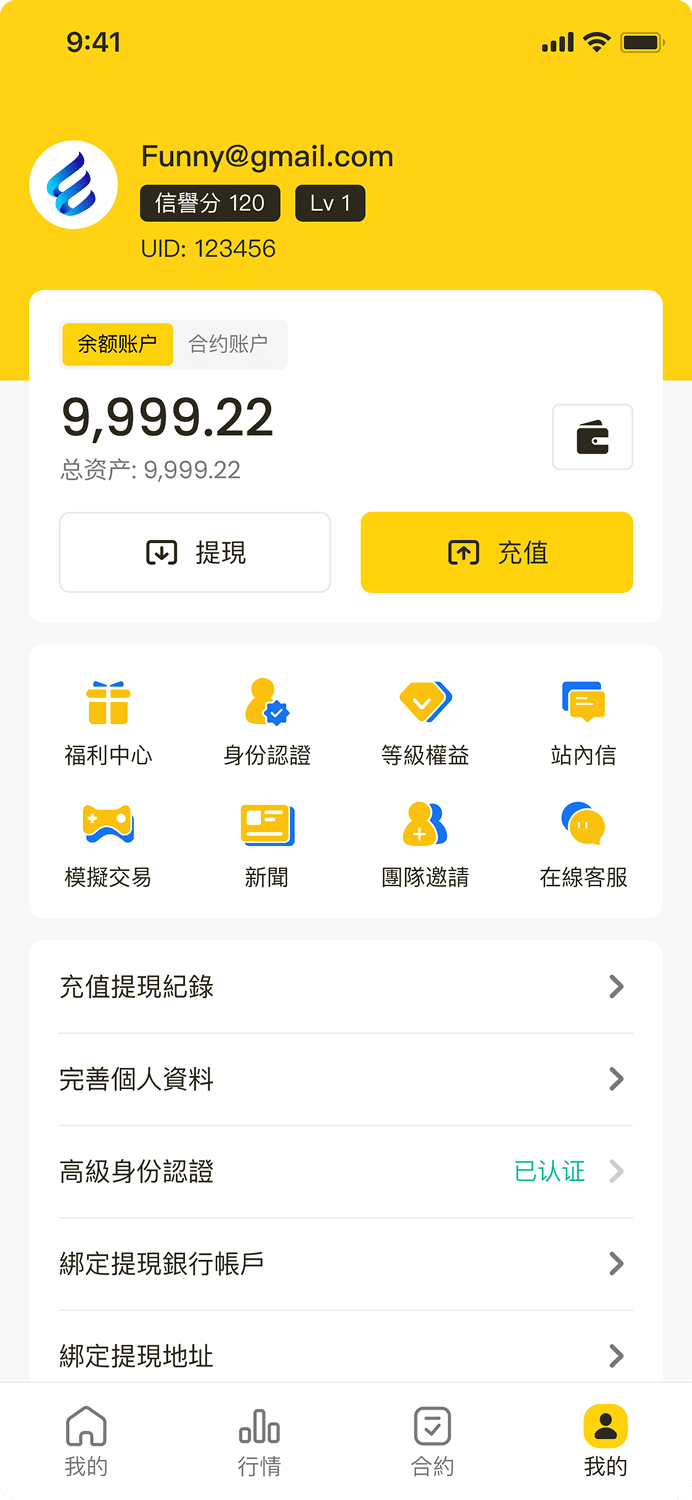Open 高級身份認證 row

[346, 1171]
